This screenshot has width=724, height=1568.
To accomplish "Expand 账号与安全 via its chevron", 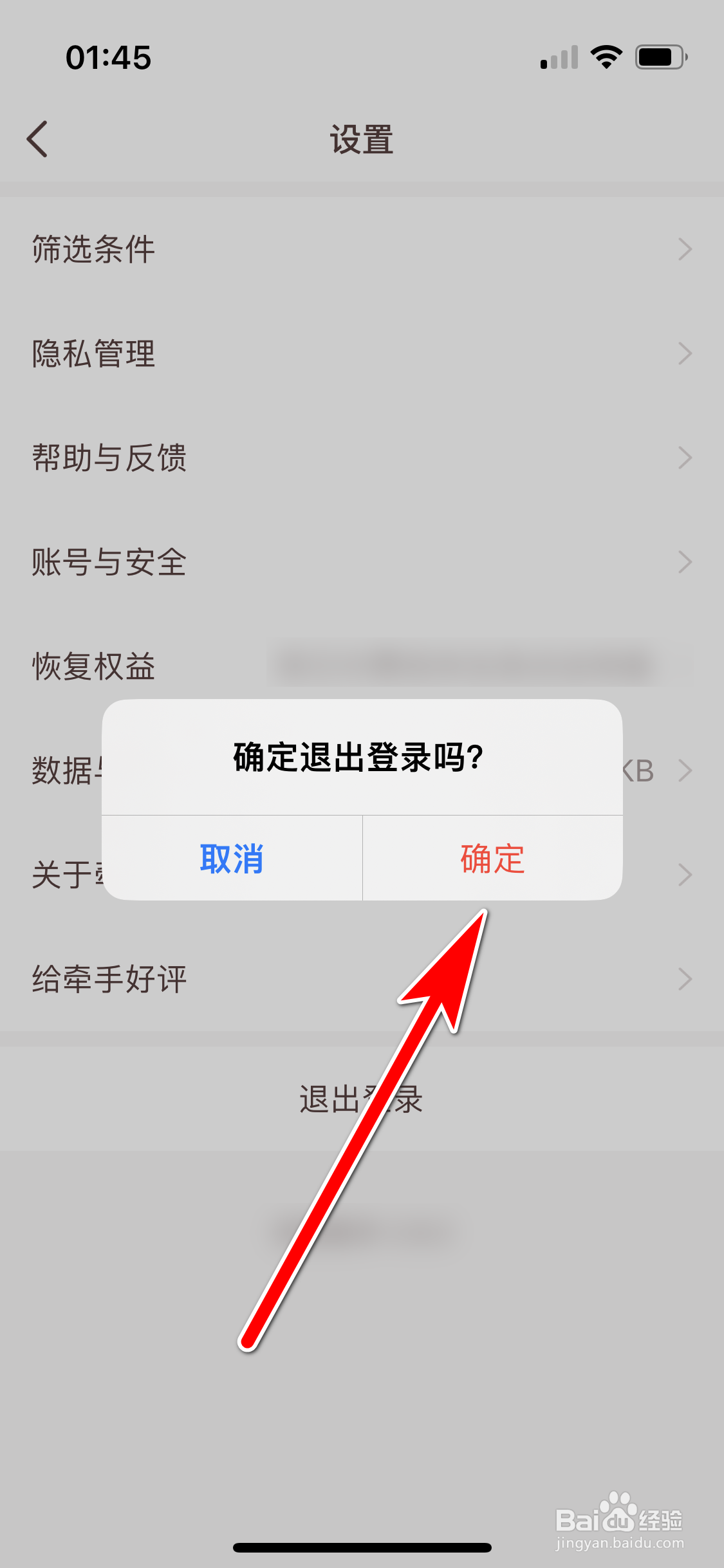I will (684, 563).
